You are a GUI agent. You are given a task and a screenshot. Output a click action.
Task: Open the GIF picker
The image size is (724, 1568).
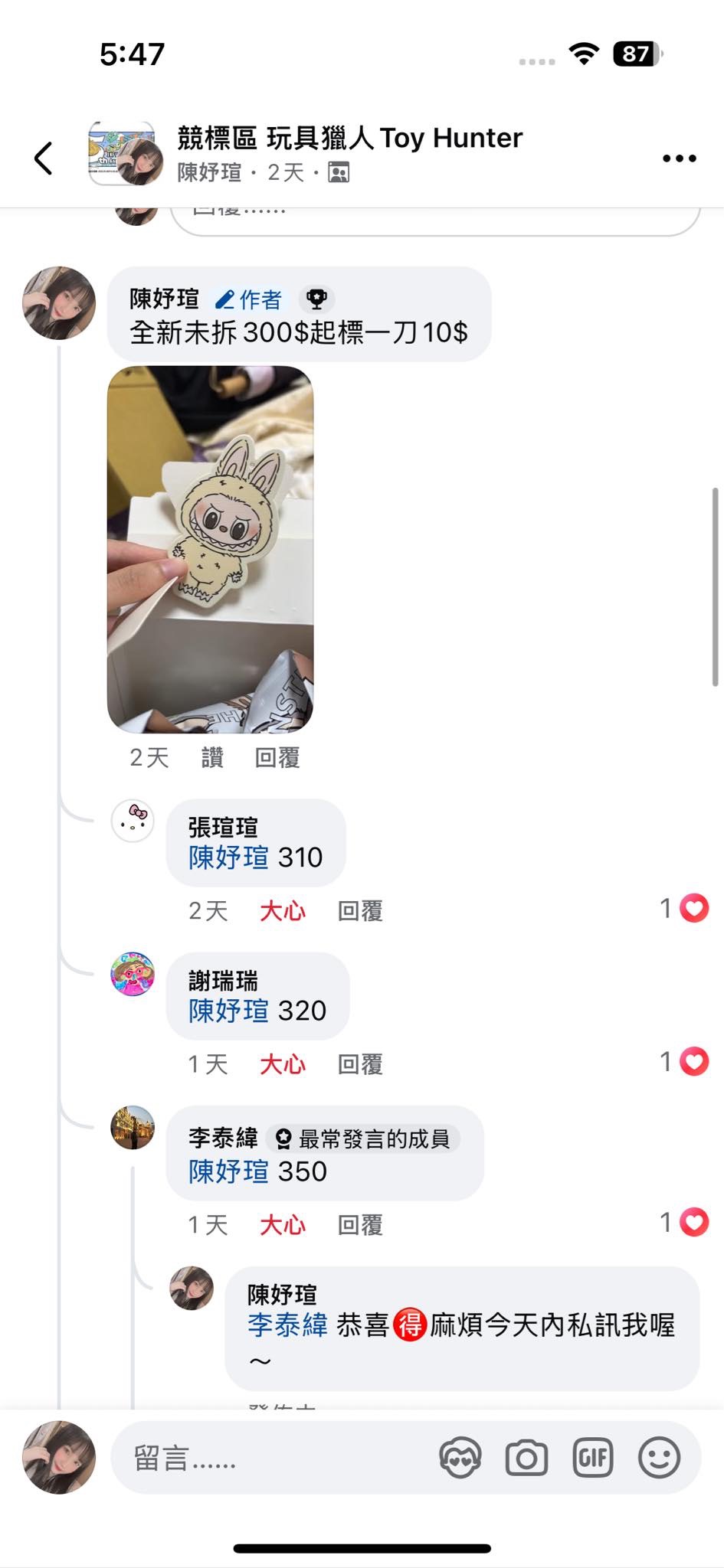pyautogui.click(x=593, y=1458)
